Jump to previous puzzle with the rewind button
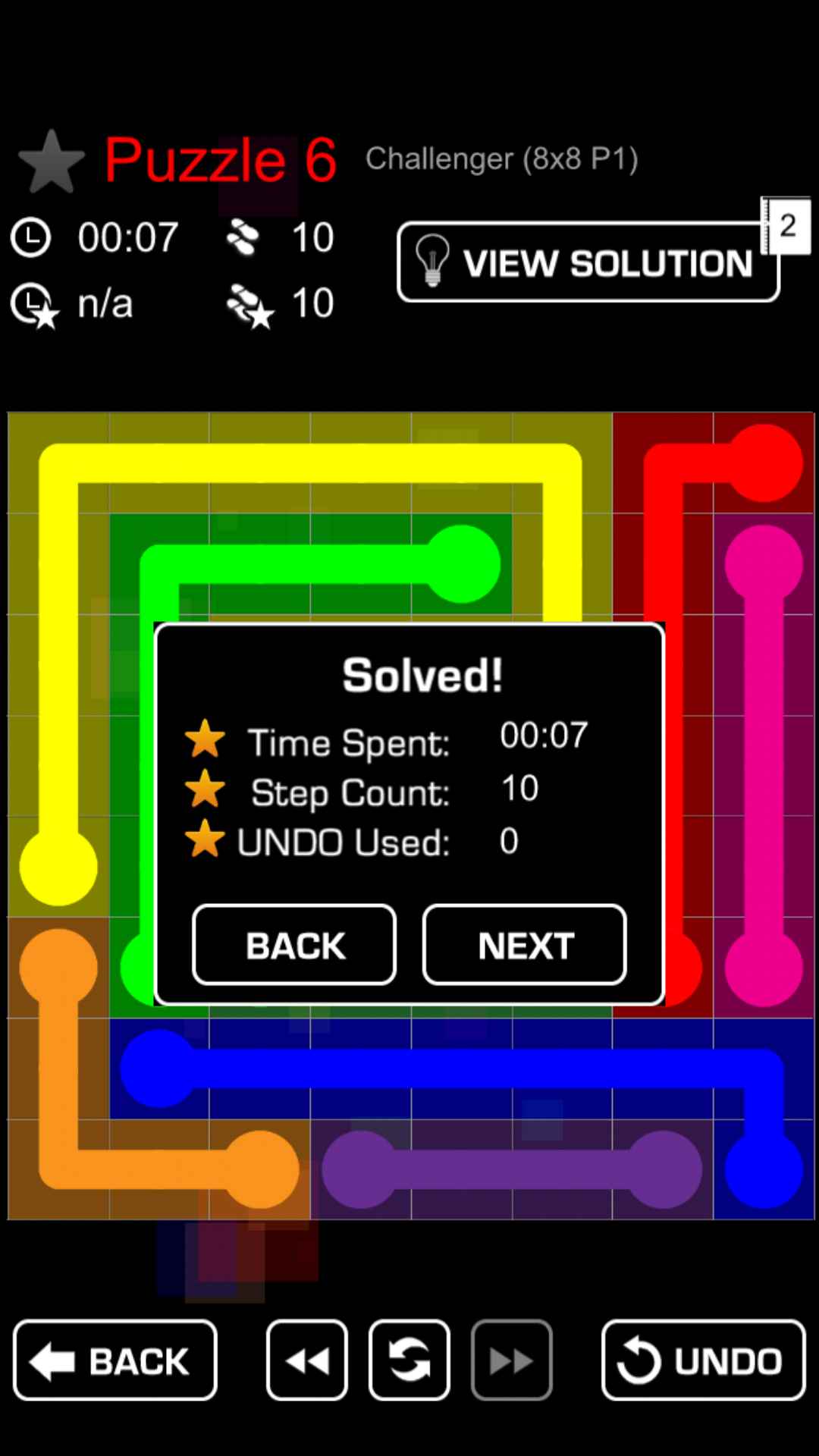 [307, 1360]
